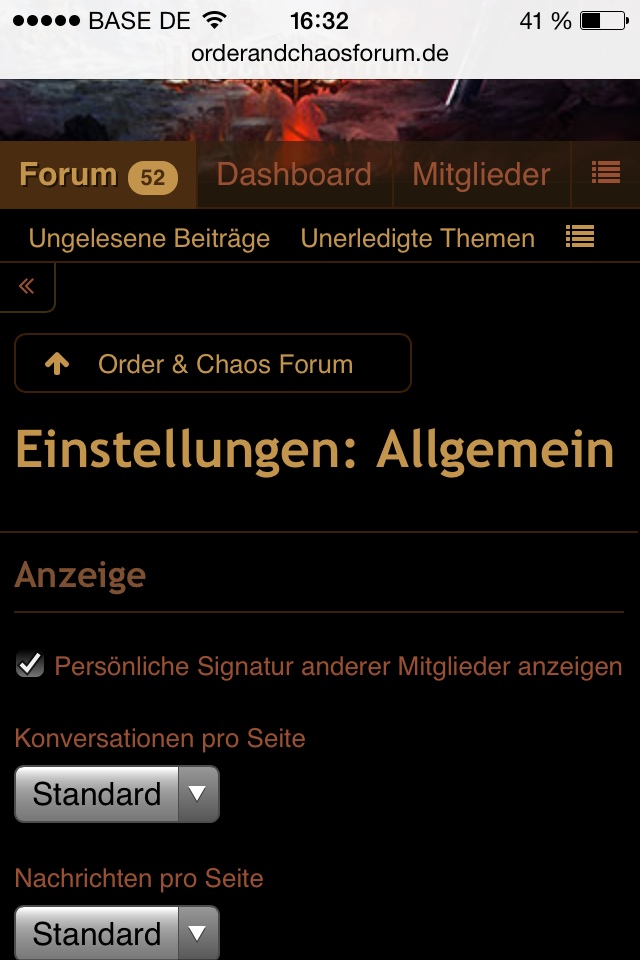Uncheck Persönliche Signatur anderer Mitglieder anzeigen
This screenshot has height=960, width=640.
pyautogui.click(x=30, y=665)
